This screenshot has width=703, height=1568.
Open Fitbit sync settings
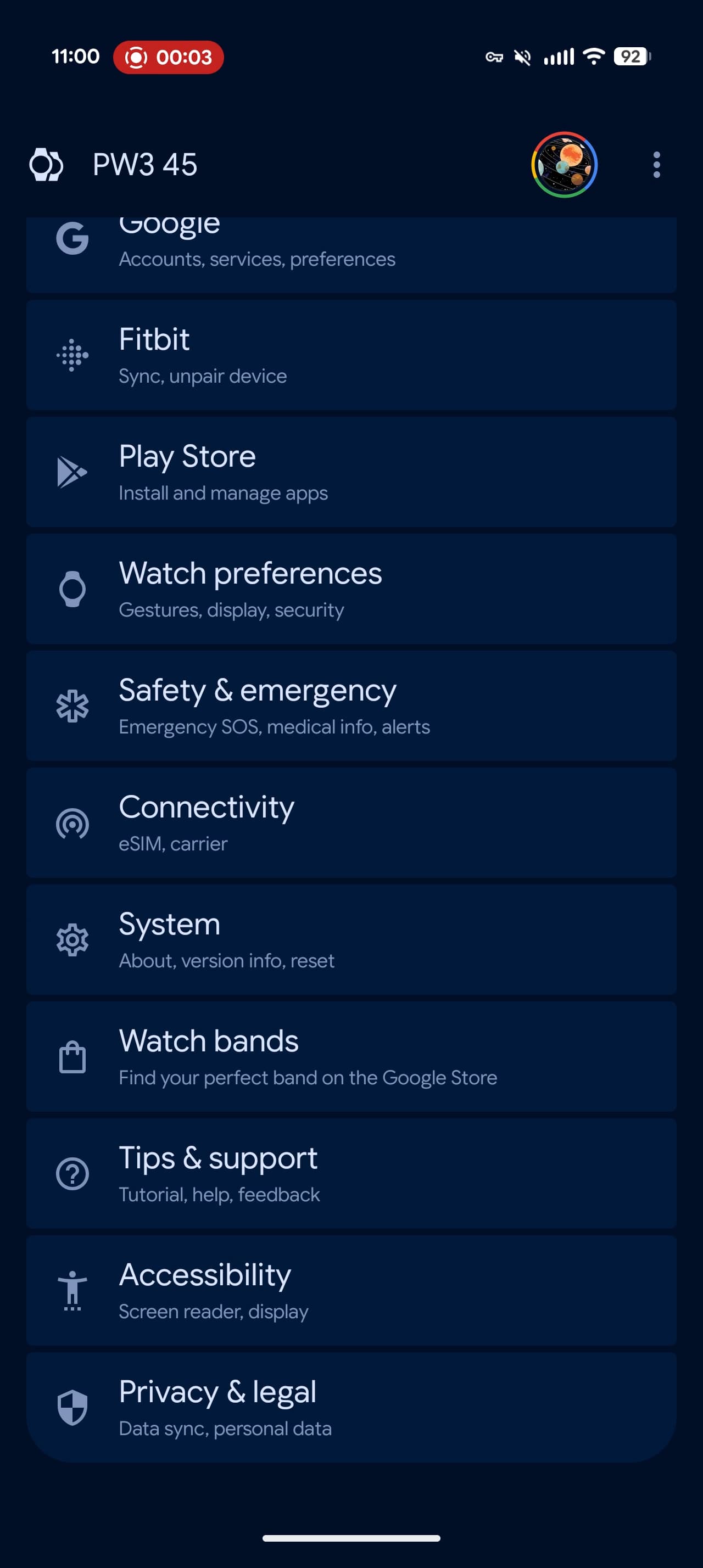(x=350, y=355)
